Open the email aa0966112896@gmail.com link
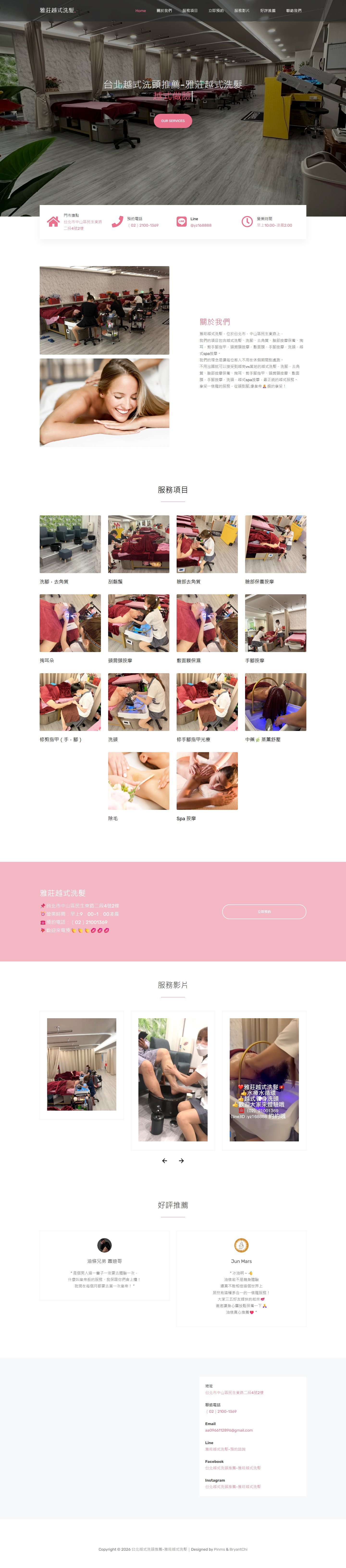Viewport: 346px width, 1568px height. pyautogui.click(x=229, y=1430)
